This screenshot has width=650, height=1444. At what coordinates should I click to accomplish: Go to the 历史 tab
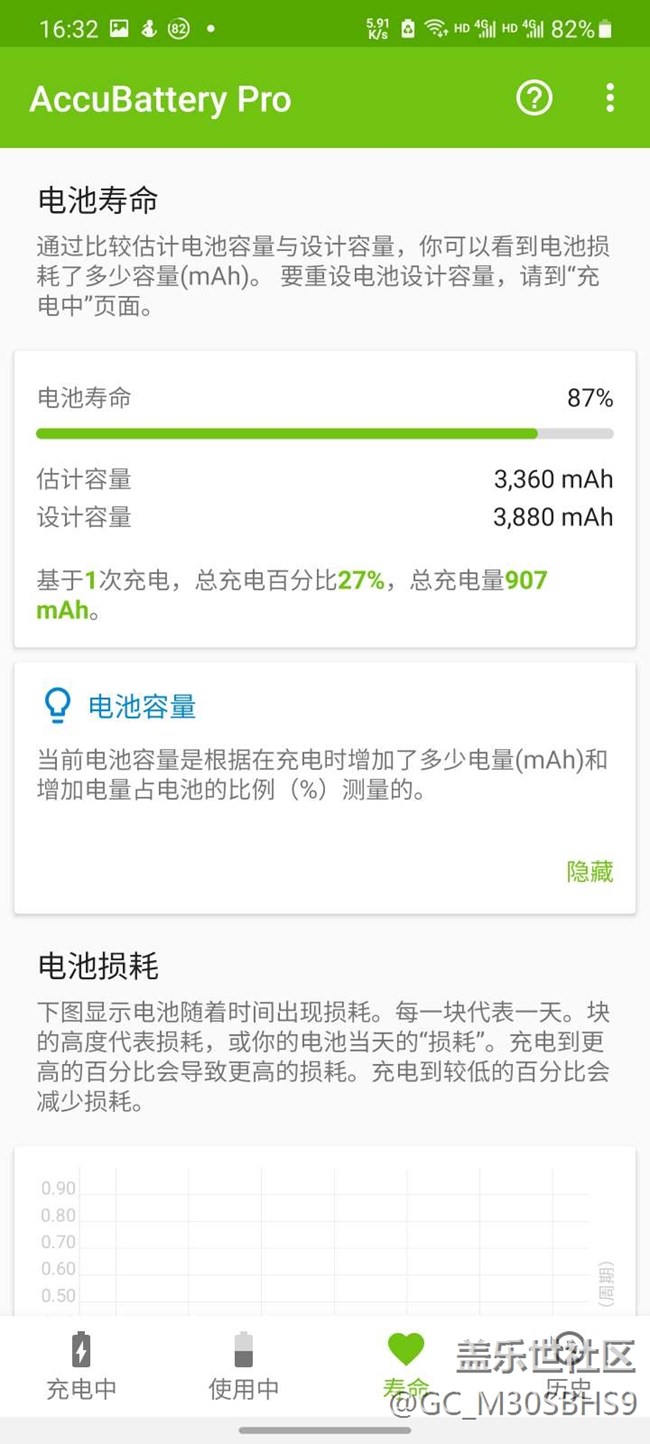click(x=568, y=1366)
